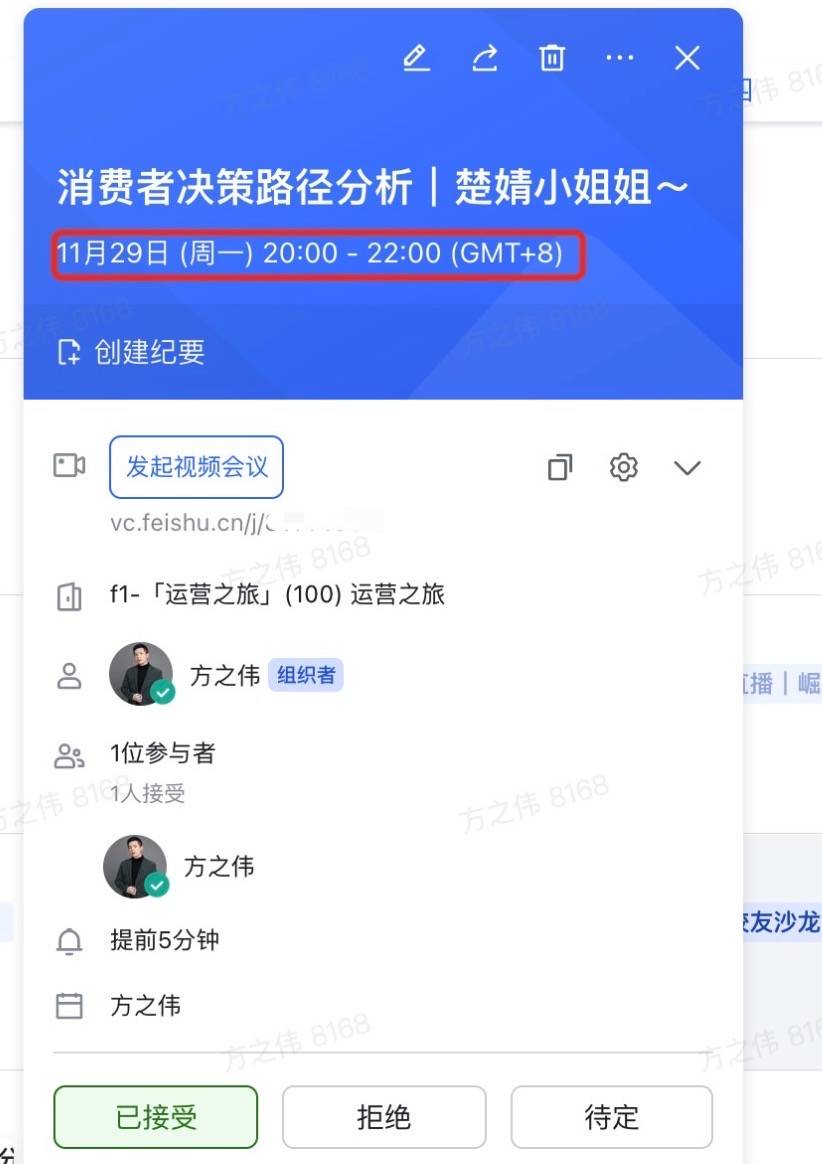Decline the invitation with 拒绝
The width and height of the screenshot is (822, 1164).
[x=384, y=1117]
